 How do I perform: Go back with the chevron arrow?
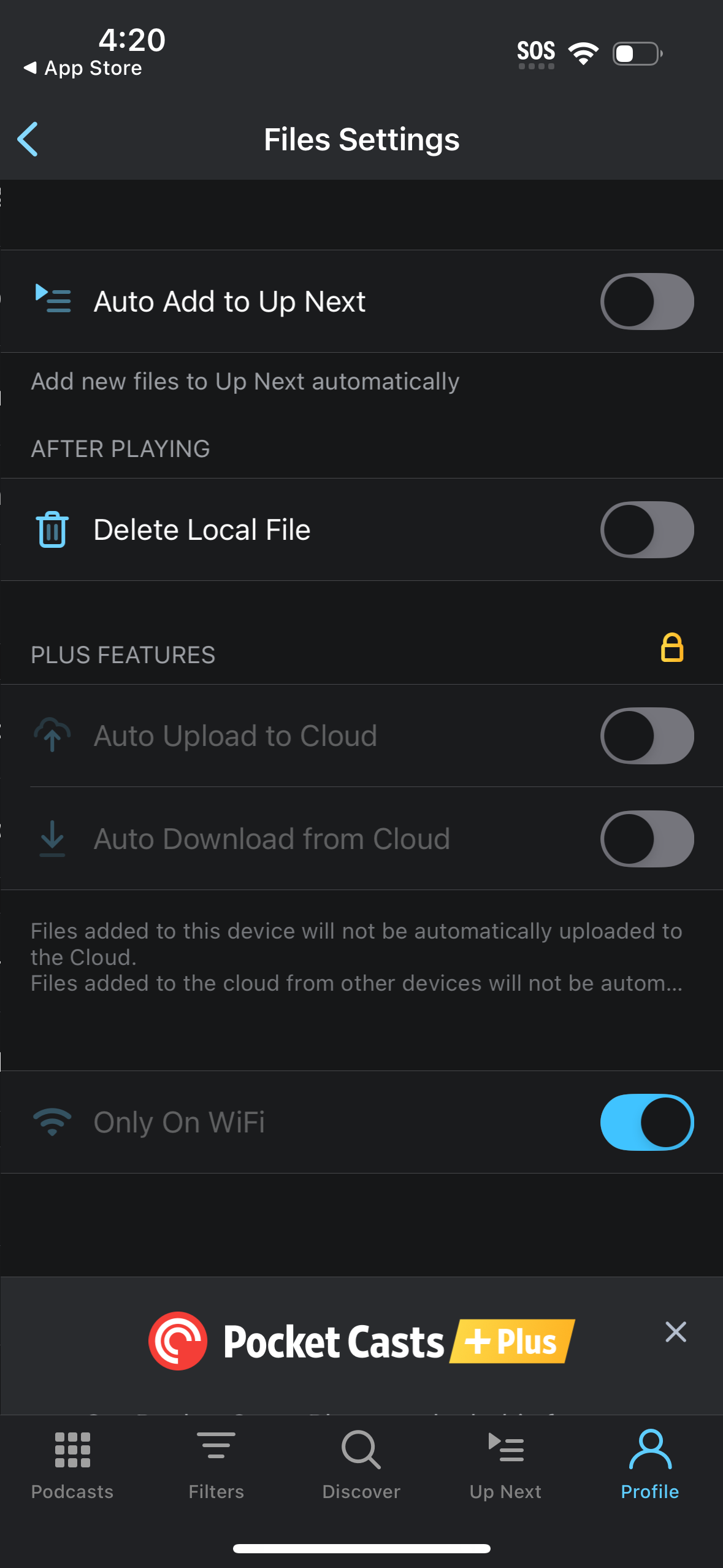point(27,139)
